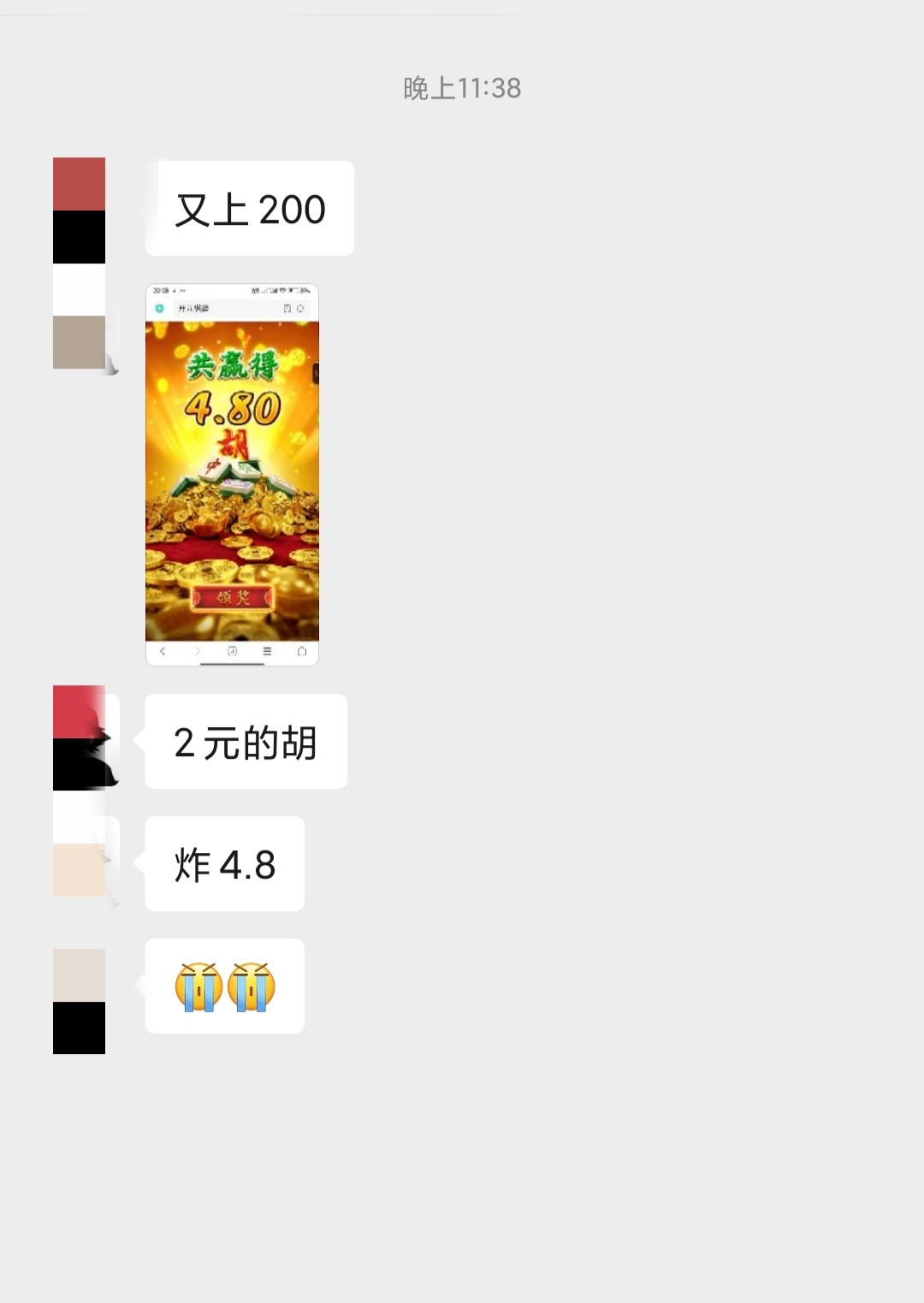Viewport: 924px width, 1303px height.
Task: View profile from avatar beside "2 元的胡"
Action: 80,737
